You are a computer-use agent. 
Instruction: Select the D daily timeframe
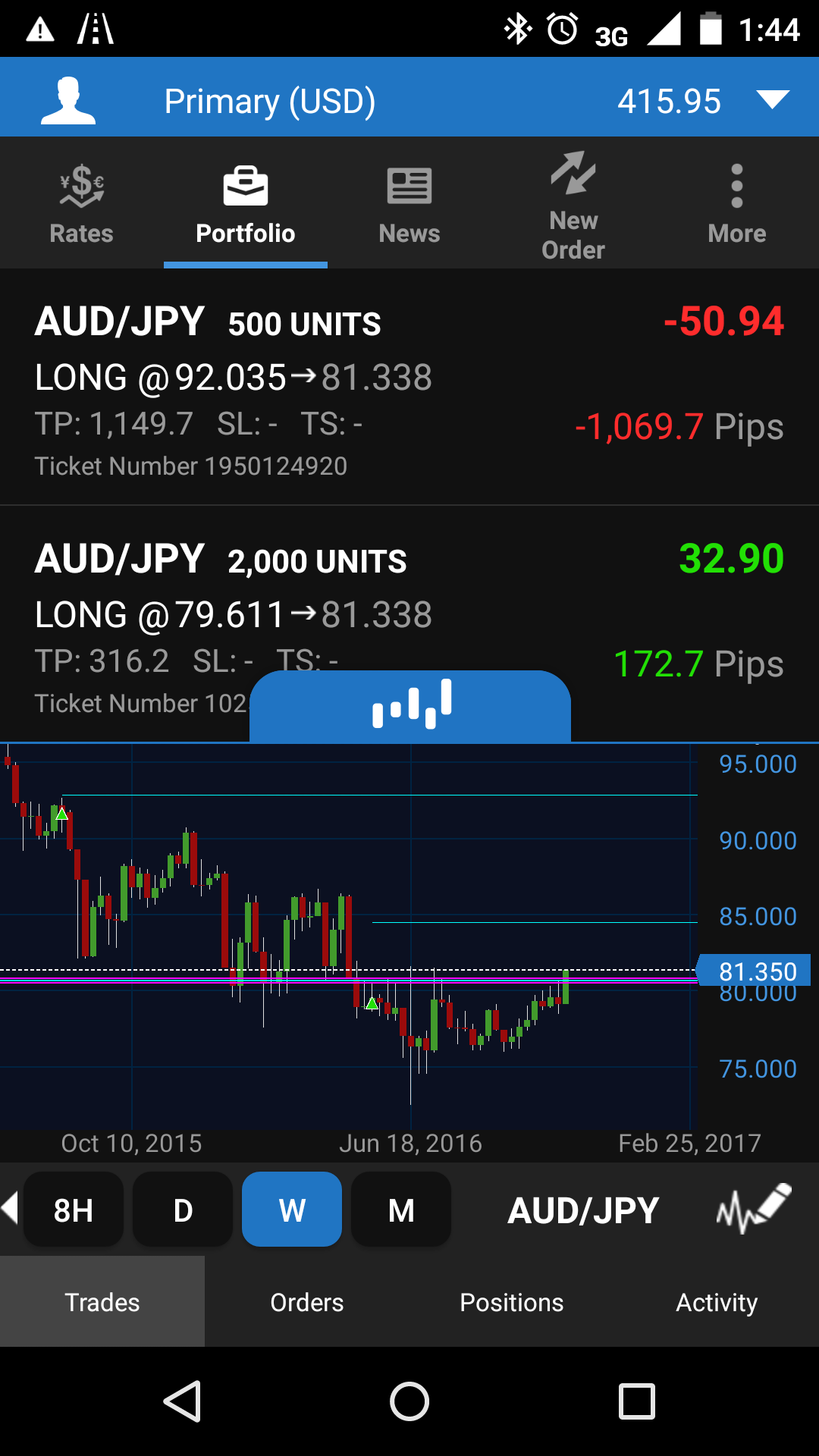point(183,1210)
